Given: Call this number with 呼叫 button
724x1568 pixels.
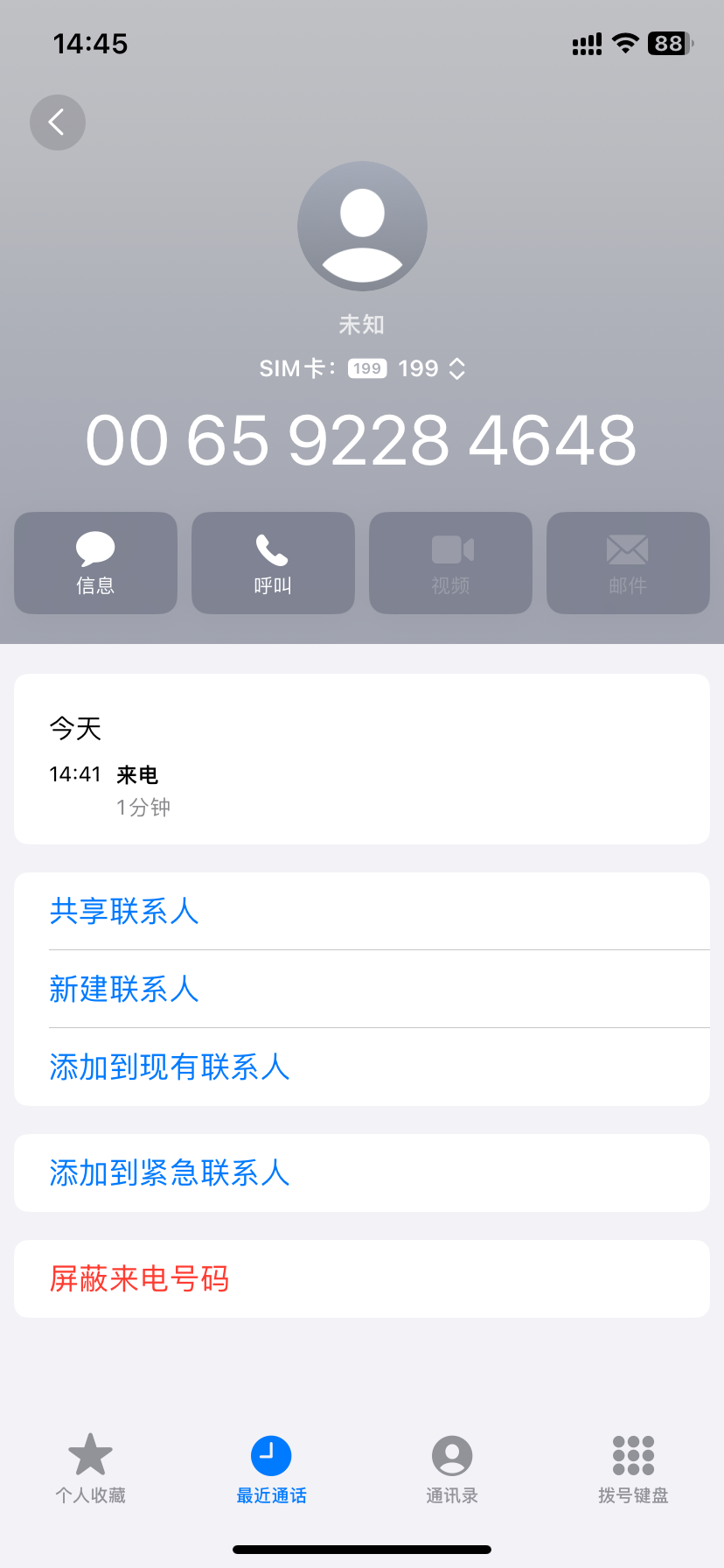Looking at the screenshot, I should 273,563.
